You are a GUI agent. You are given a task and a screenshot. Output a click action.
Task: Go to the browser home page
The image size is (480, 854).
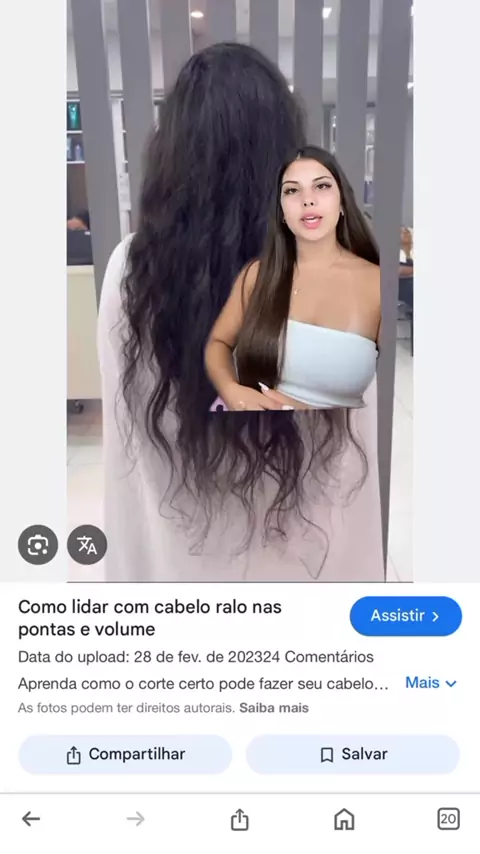(344, 819)
